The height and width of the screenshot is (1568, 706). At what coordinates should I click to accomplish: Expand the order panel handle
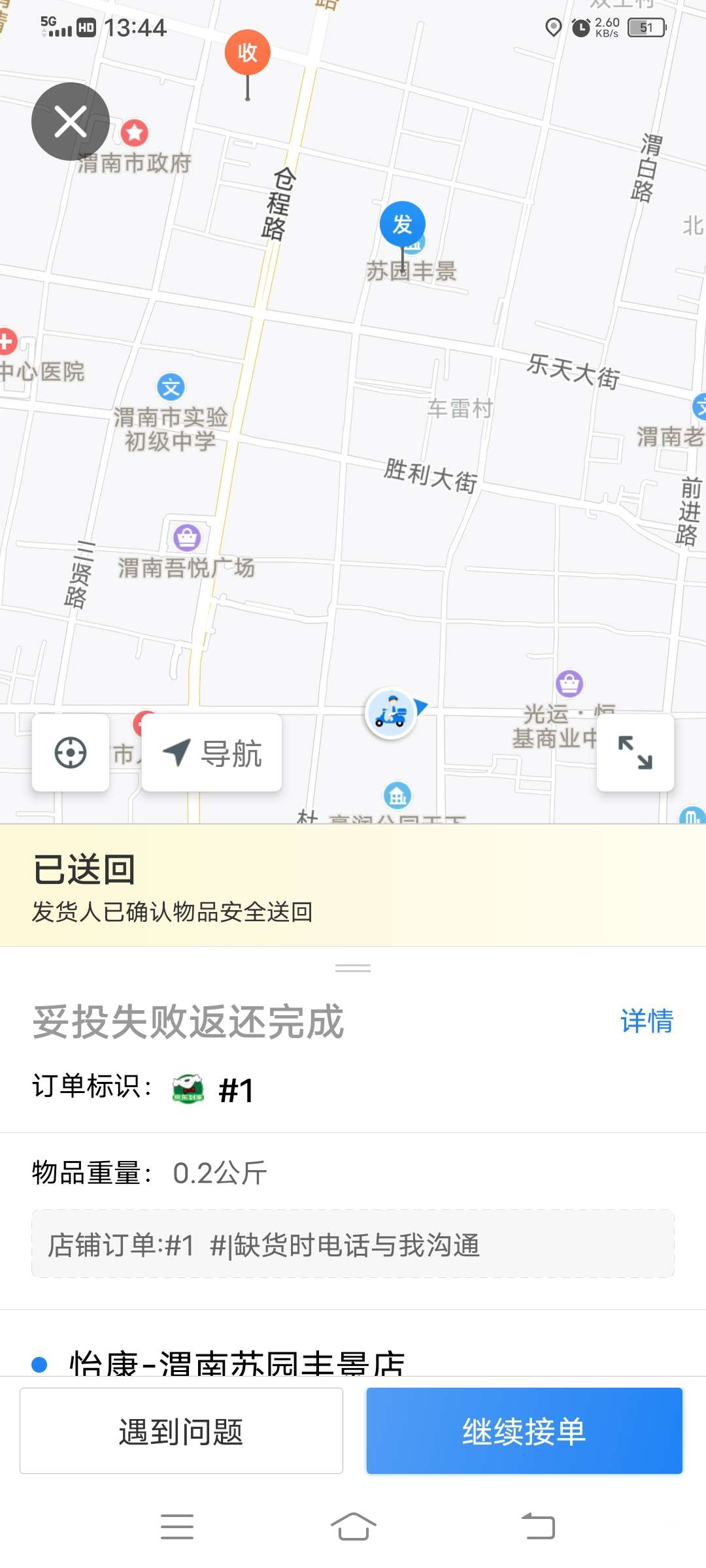[353, 968]
